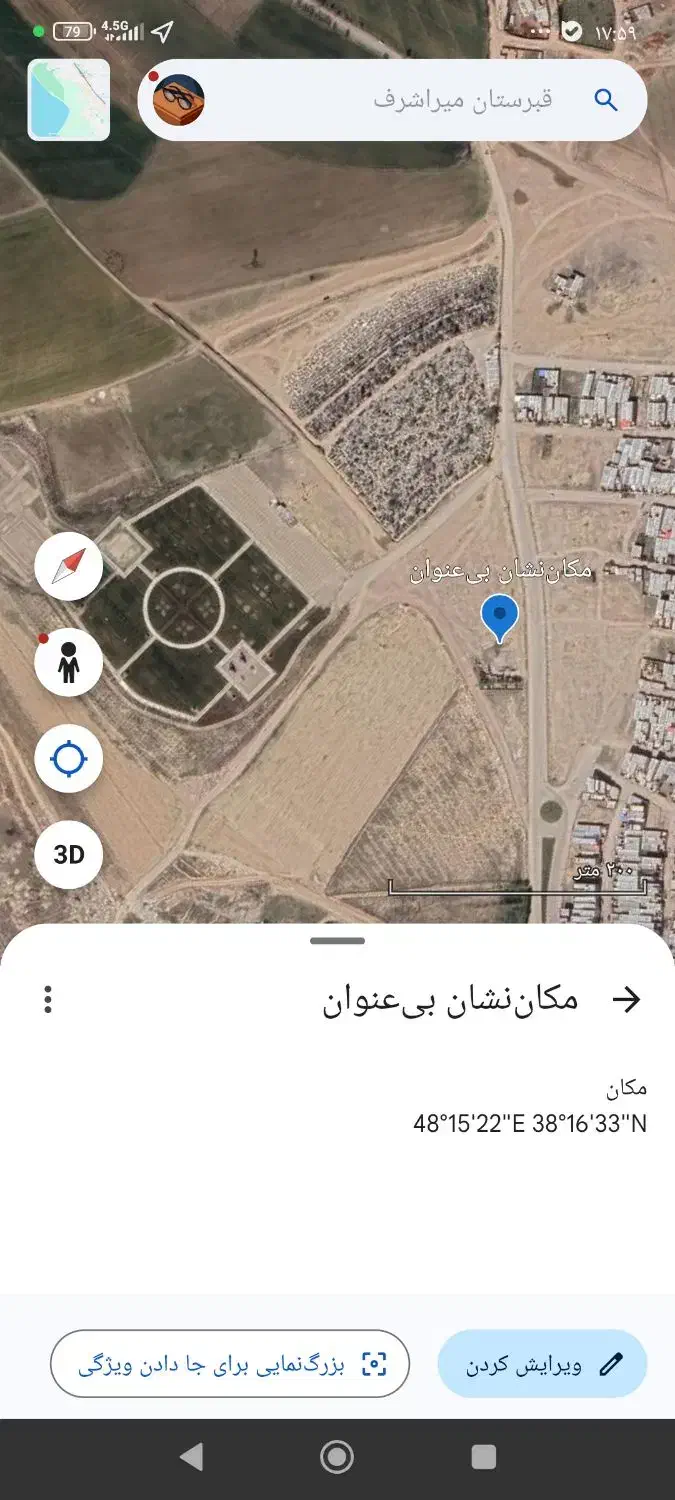The height and width of the screenshot is (1500, 675).
Task: Expand the bottom sheet handle
Action: pyautogui.click(x=337, y=940)
